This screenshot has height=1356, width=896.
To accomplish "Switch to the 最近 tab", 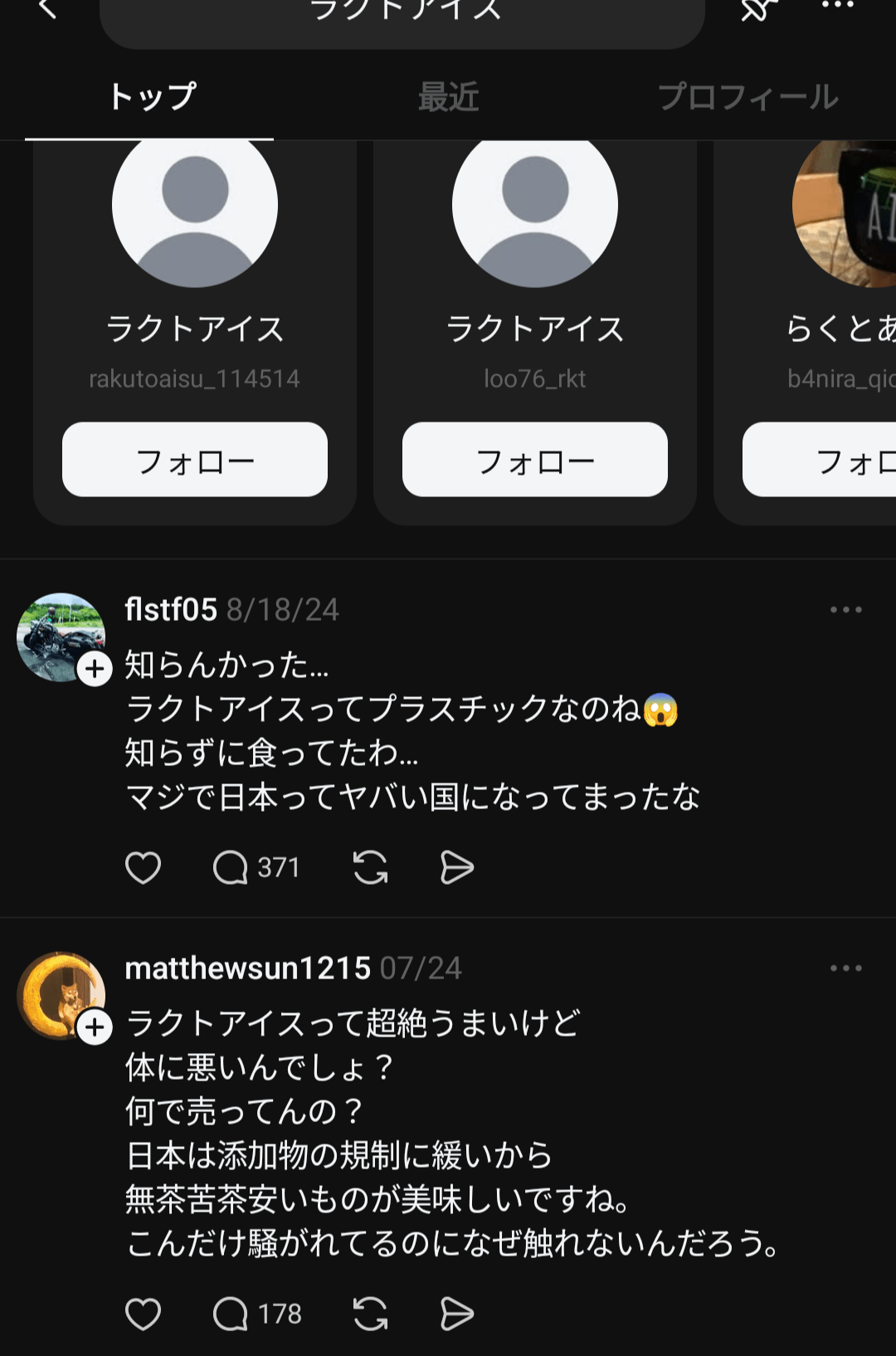I will click(x=448, y=97).
